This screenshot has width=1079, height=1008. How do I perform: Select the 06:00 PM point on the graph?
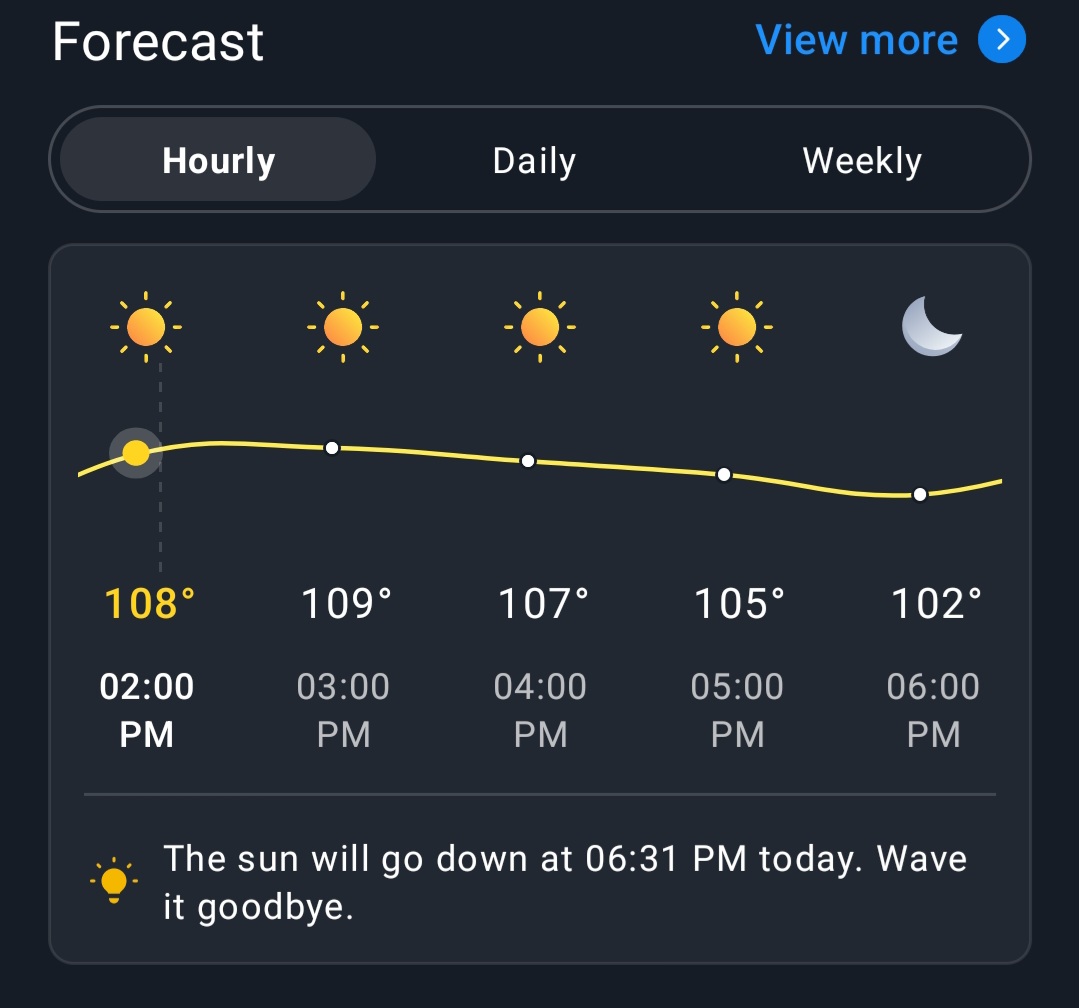[x=920, y=494]
